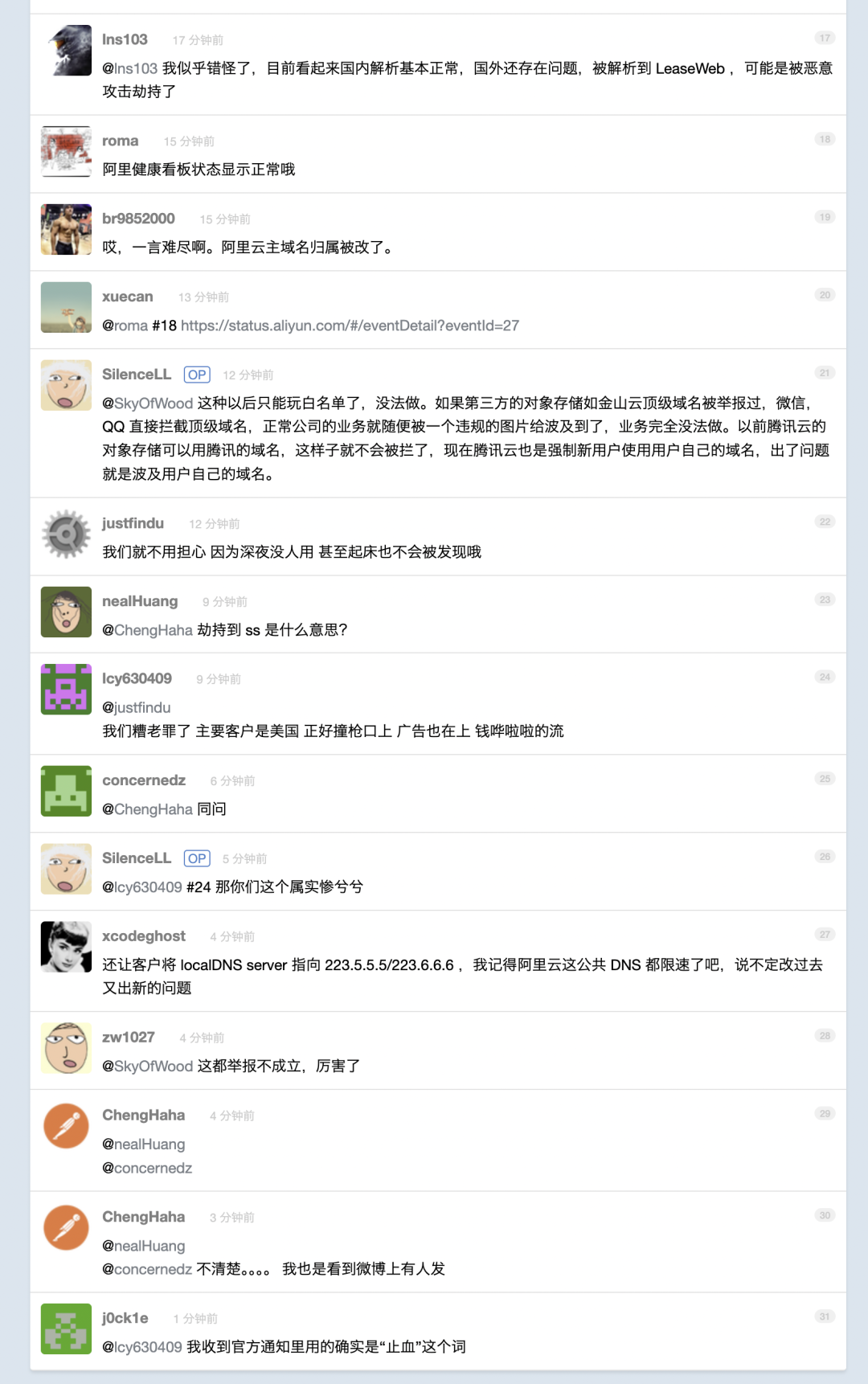This screenshot has height=1384, width=868.
Task: Open the @lcy630409 mention in SilenceLL's #24 reply
Action: 141,887
